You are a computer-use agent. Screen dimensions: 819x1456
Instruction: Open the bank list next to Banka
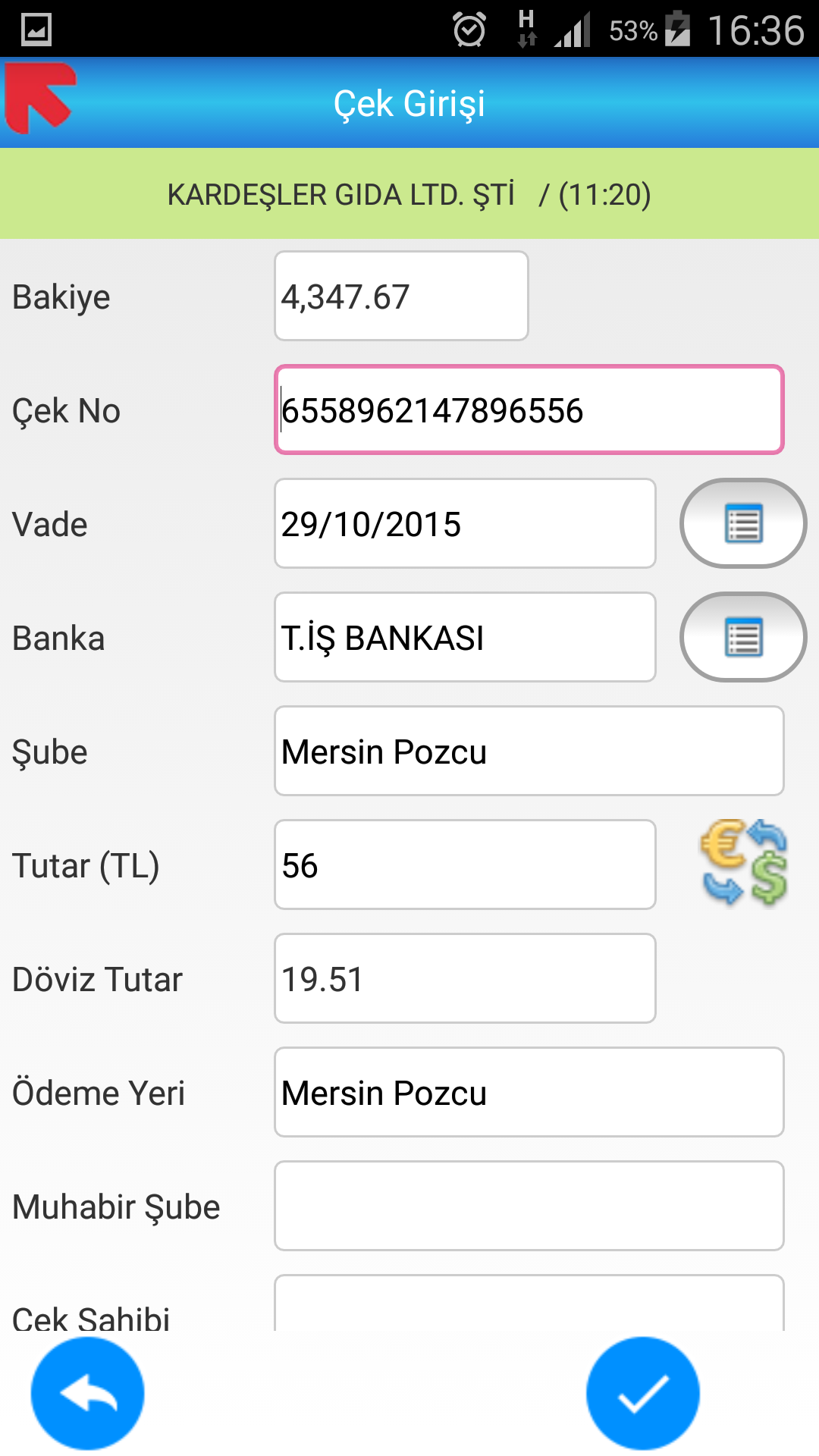(743, 637)
